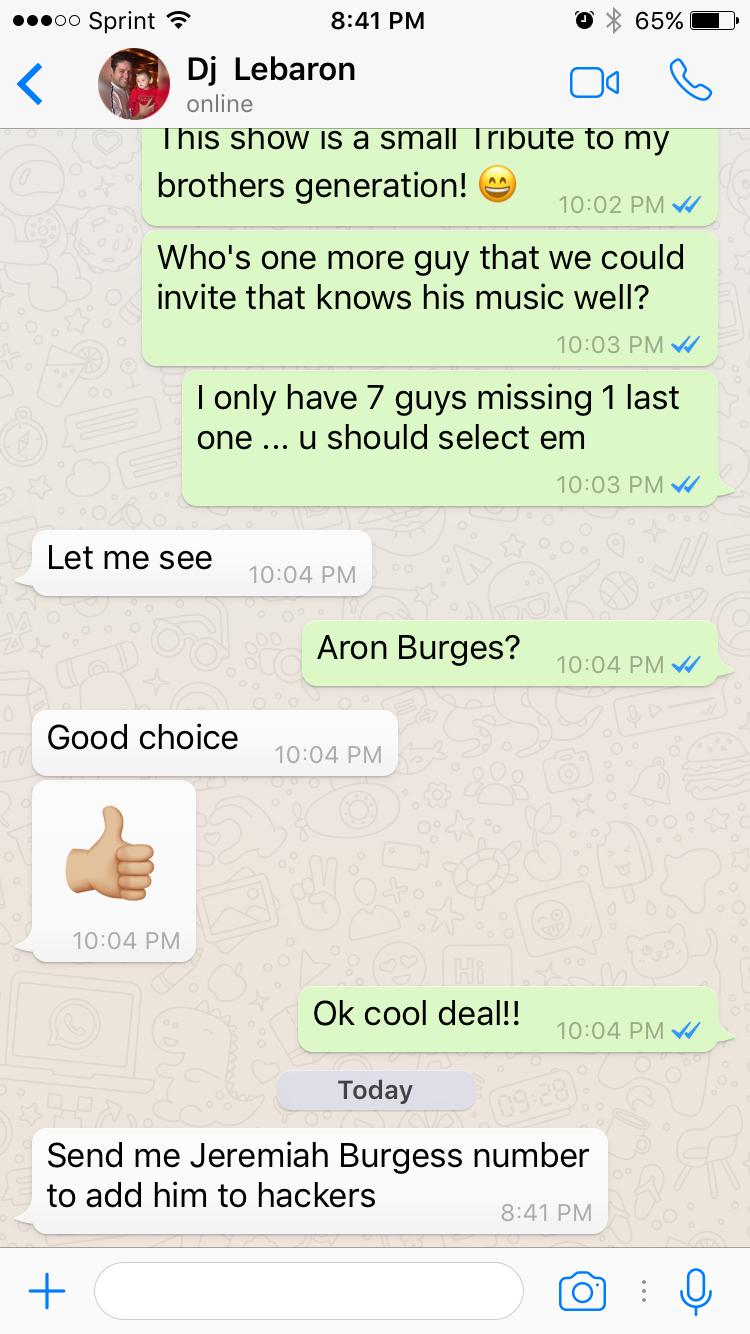Start a voice call with Dj Lebaron

point(690,82)
